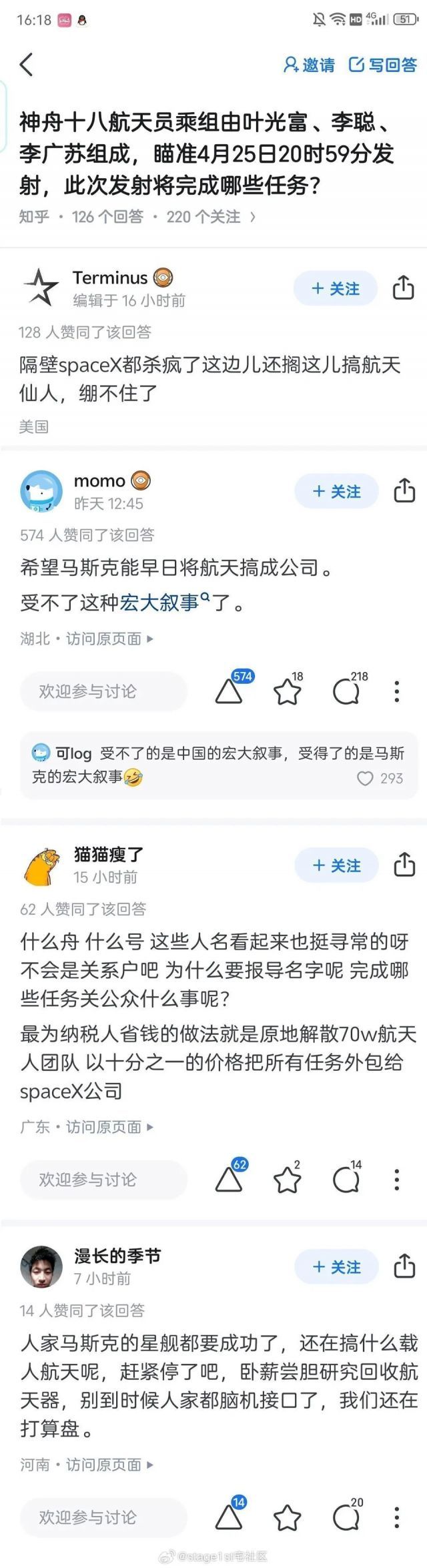The width and height of the screenshot is (427, 1568).
Task: Like 可log's comment with 293 likes
Action: tap(365, 778)
